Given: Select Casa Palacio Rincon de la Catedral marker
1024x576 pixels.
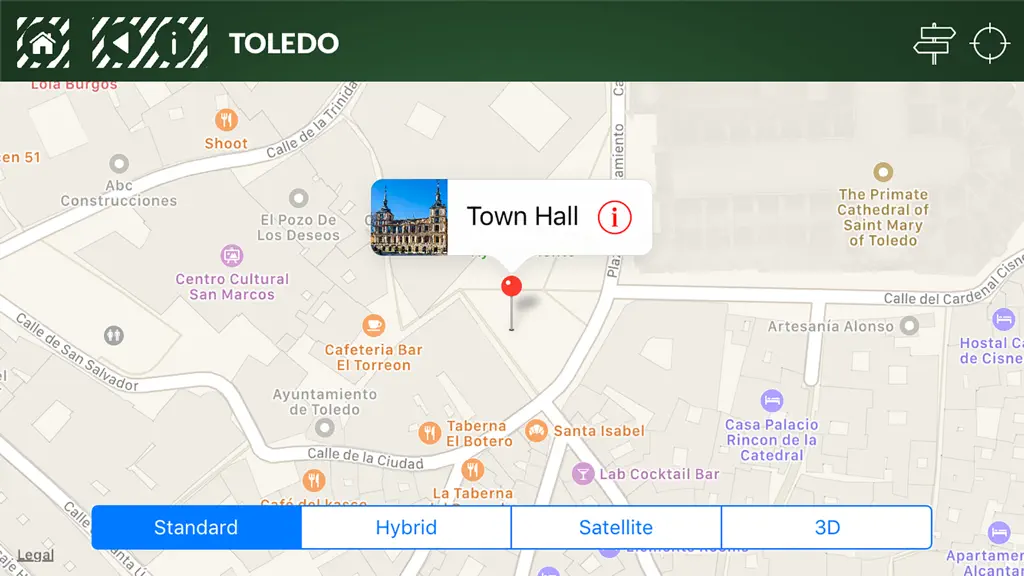Looking at the screenshot, I should pos(772,400).
